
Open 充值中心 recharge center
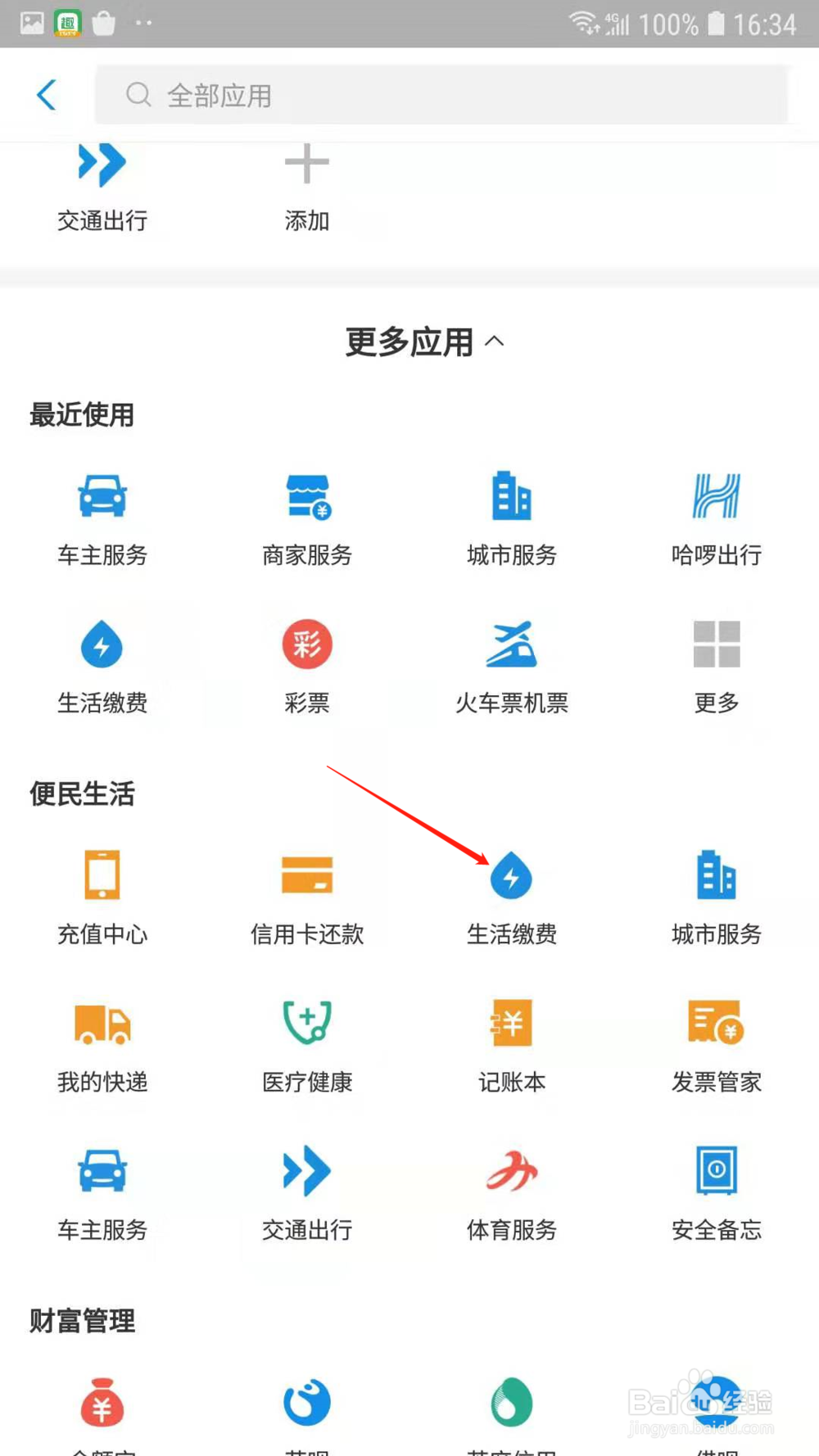point(102,897)
